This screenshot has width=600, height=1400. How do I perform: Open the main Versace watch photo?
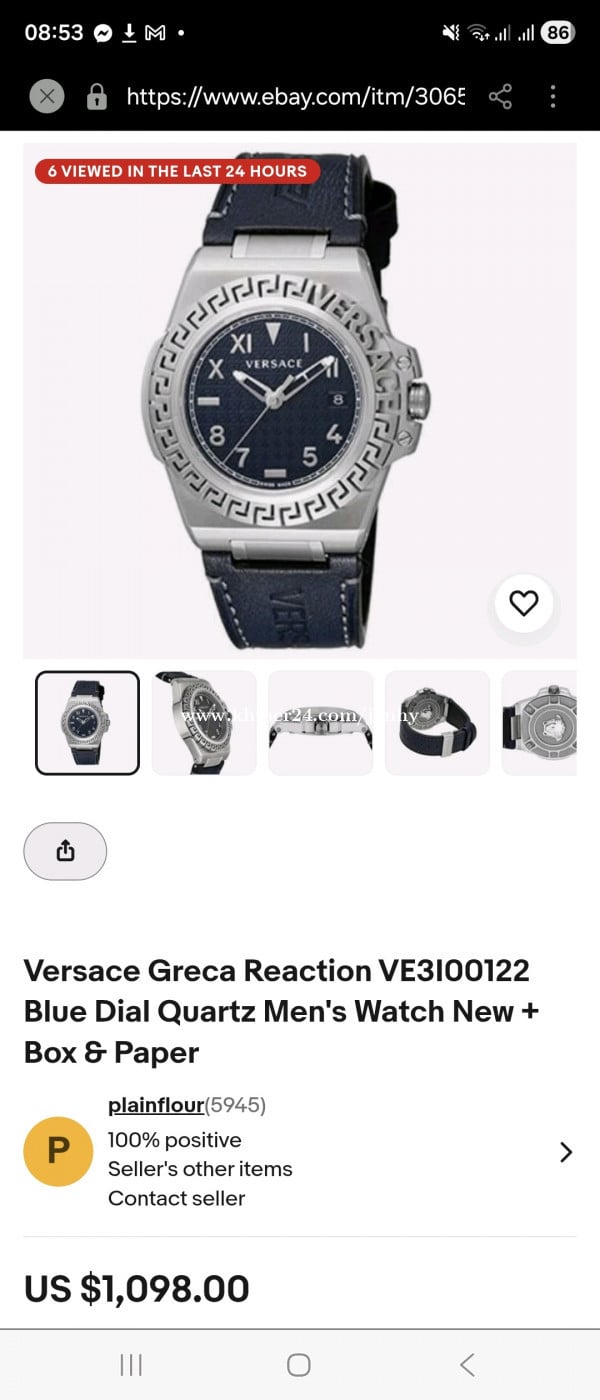click(x=290, y=400)
